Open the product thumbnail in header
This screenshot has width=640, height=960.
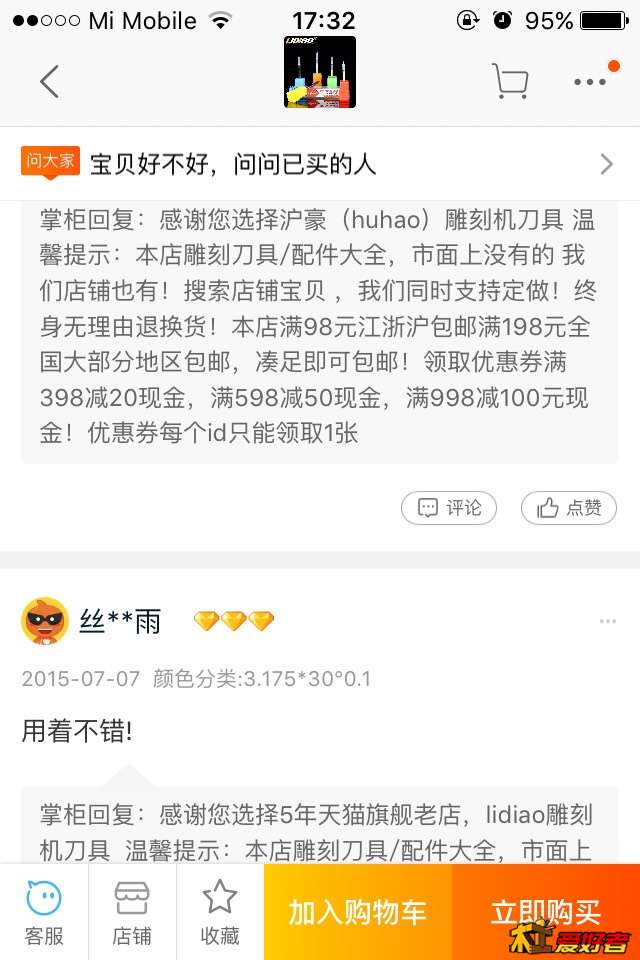(320, 72)
